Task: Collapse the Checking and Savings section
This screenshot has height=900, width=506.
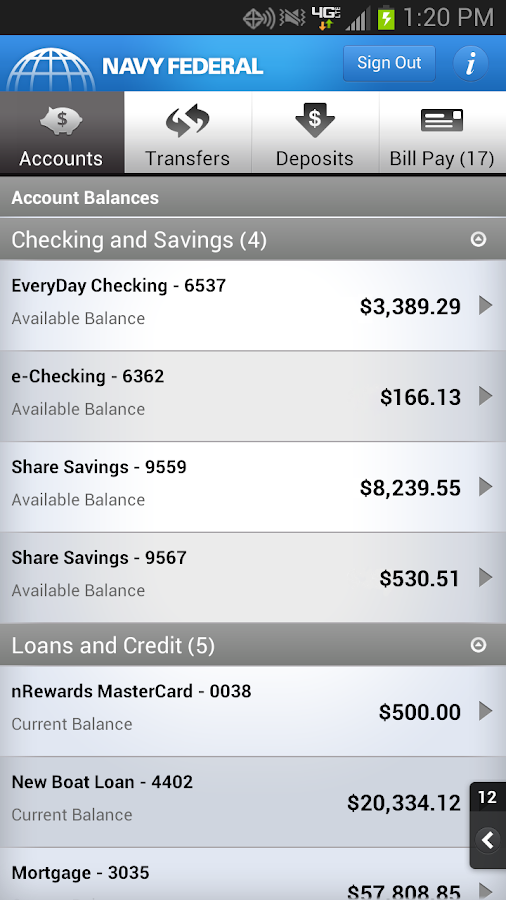Action: point(478,239)
